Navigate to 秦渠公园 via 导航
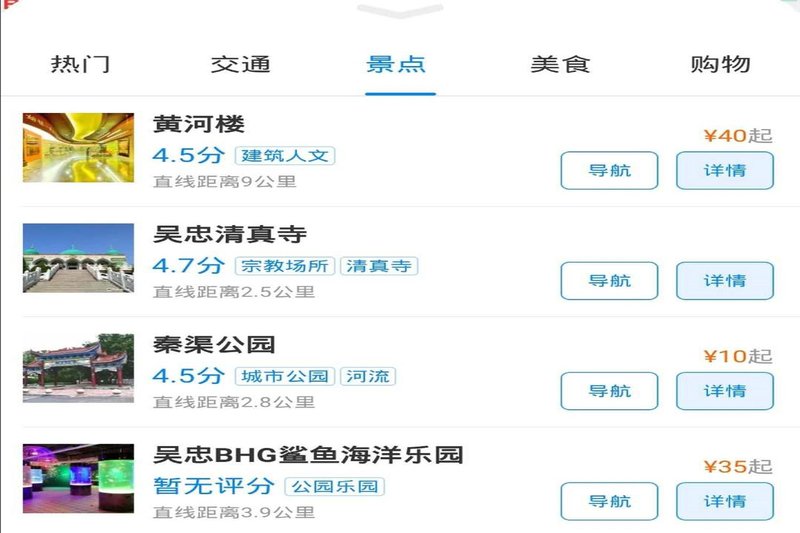This screenshot has height=533, width=800. [609, 390]
